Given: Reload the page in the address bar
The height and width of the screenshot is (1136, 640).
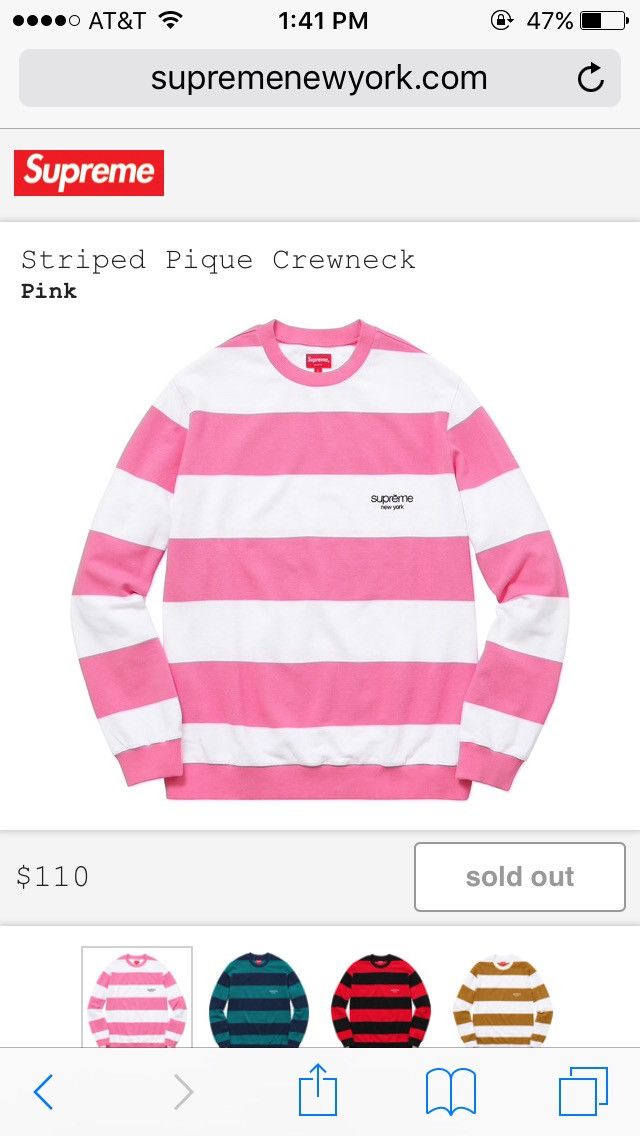Looking at the screenshot, I should 591,78.
